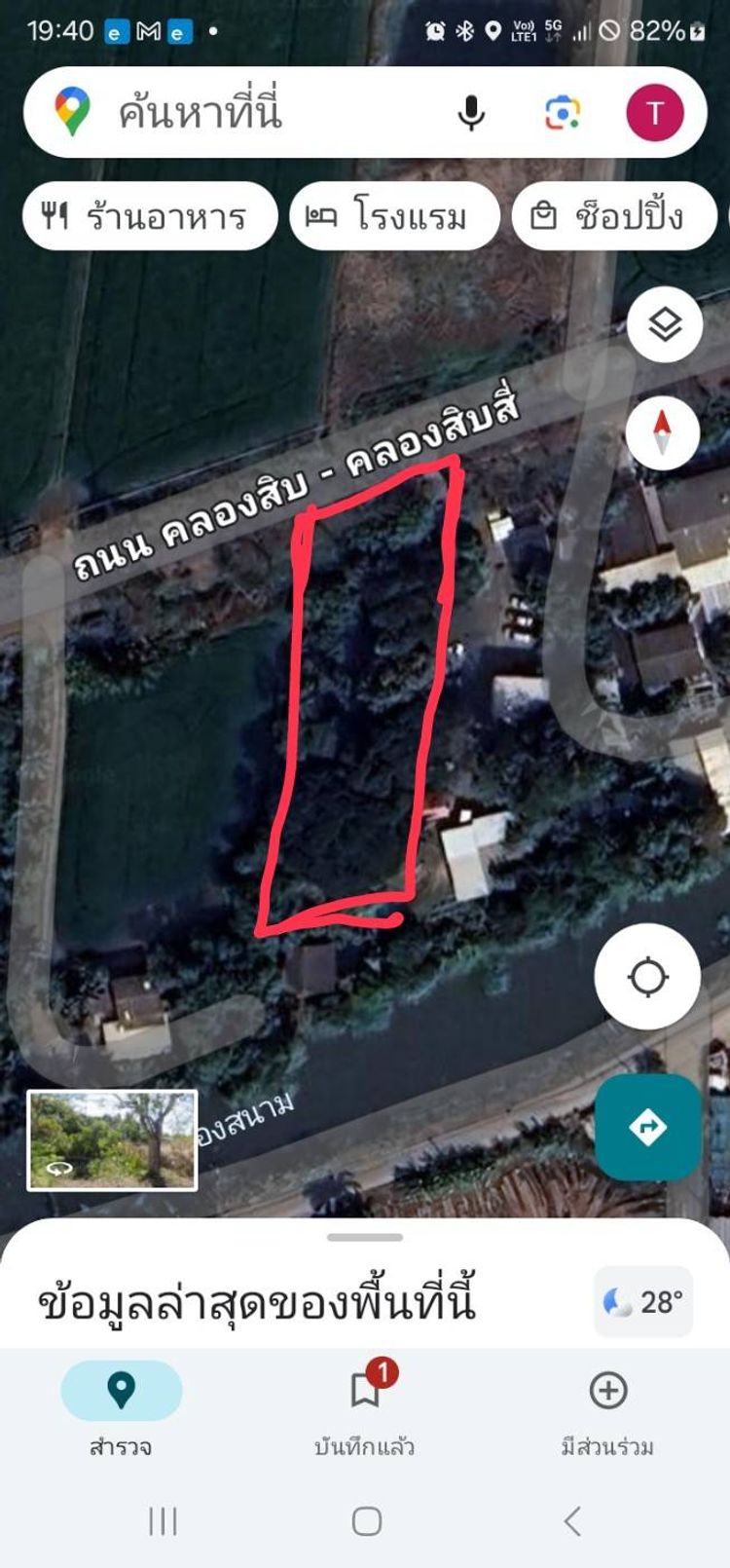Open directions with the teal arrow button
730x1568 pixels.
point(647,1128)
